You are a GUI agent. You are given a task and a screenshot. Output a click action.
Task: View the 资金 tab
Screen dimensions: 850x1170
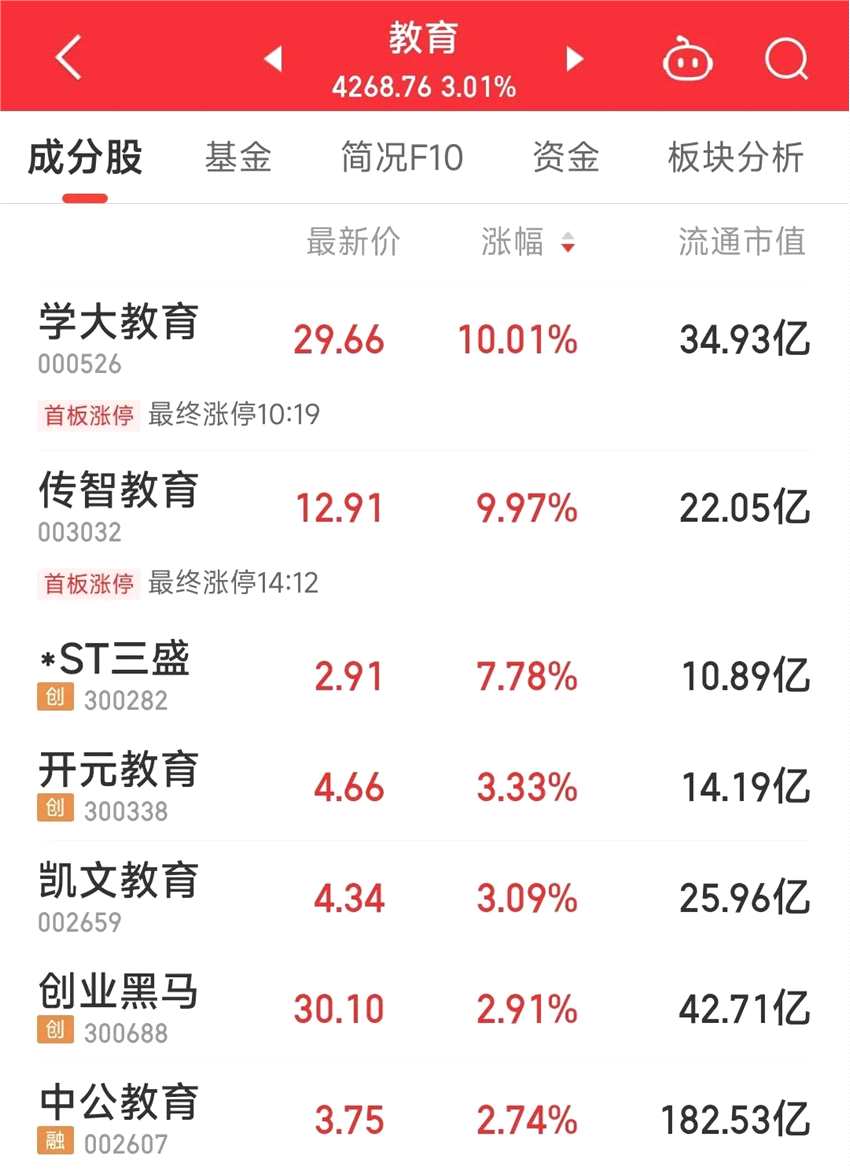click(566, 158)
